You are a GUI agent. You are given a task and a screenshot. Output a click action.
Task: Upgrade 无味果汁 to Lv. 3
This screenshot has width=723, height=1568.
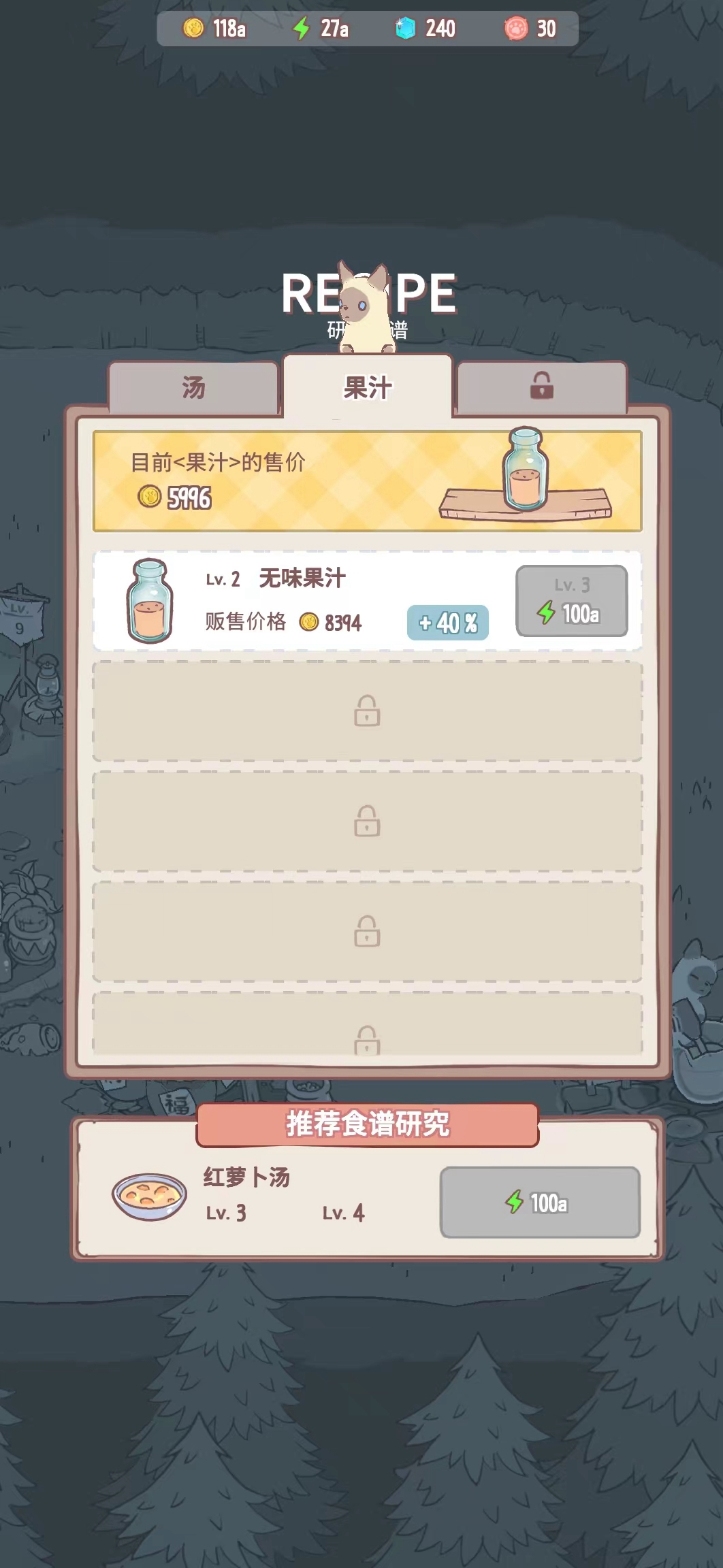(x=571, y=601)
